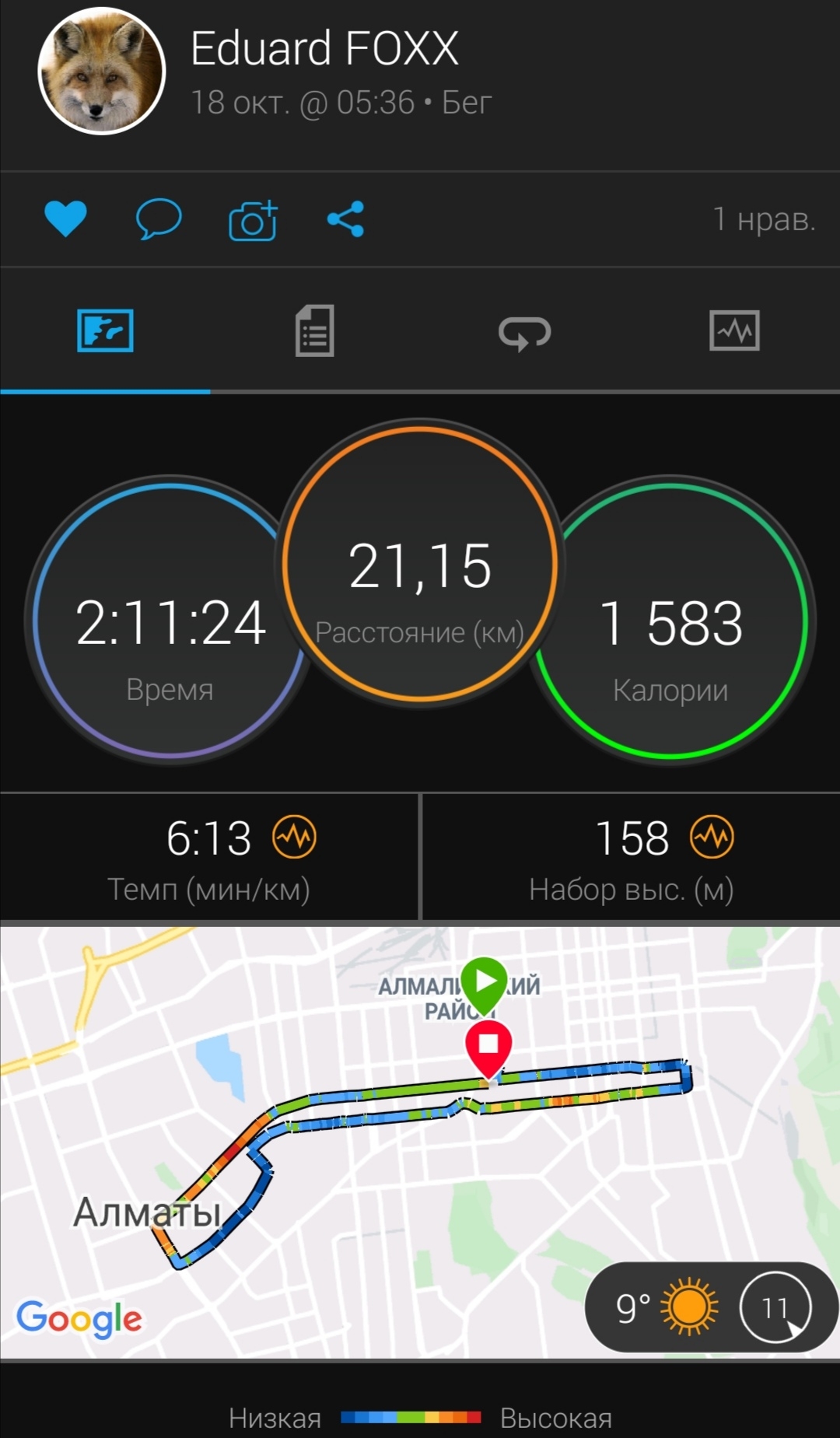
Task: Show pace chart next to 6:13
Action: pyautogui.click(x=294, y=838)
